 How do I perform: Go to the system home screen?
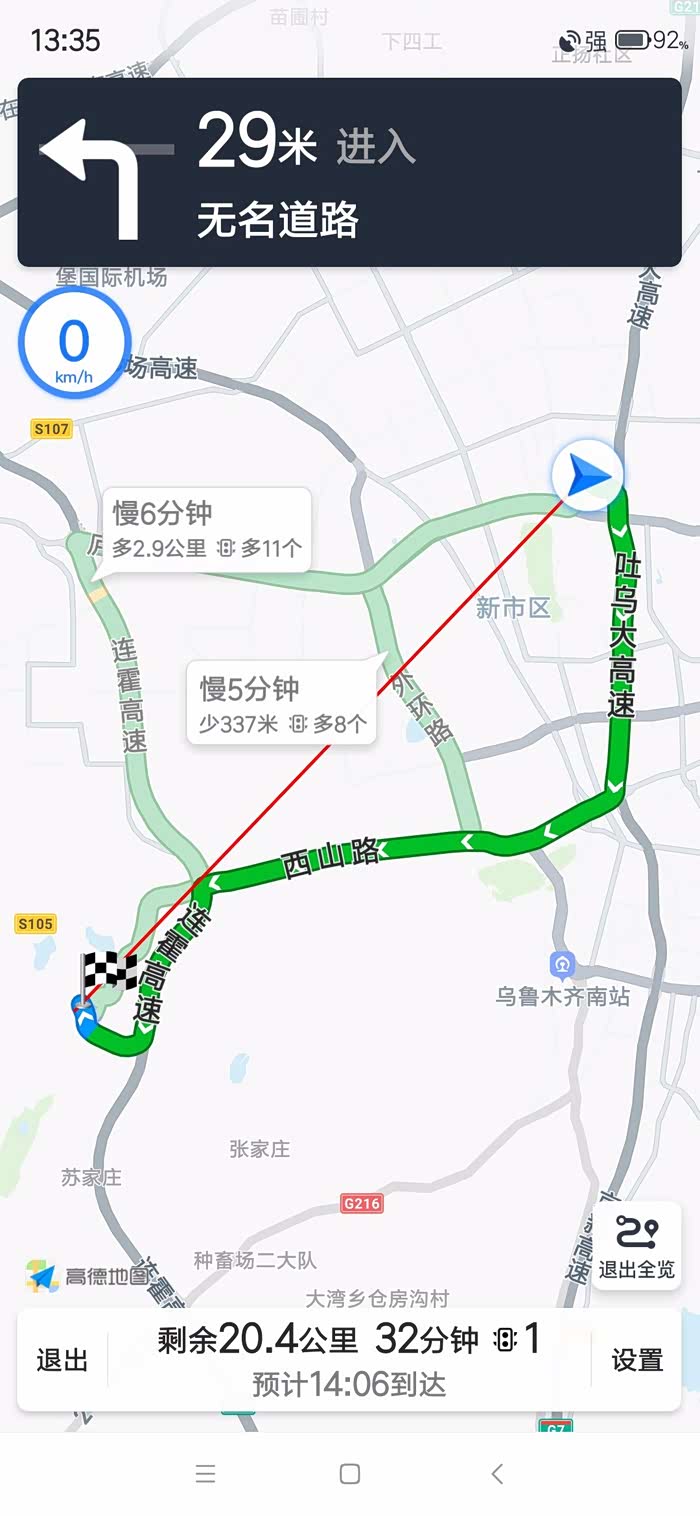point(350,1473)
